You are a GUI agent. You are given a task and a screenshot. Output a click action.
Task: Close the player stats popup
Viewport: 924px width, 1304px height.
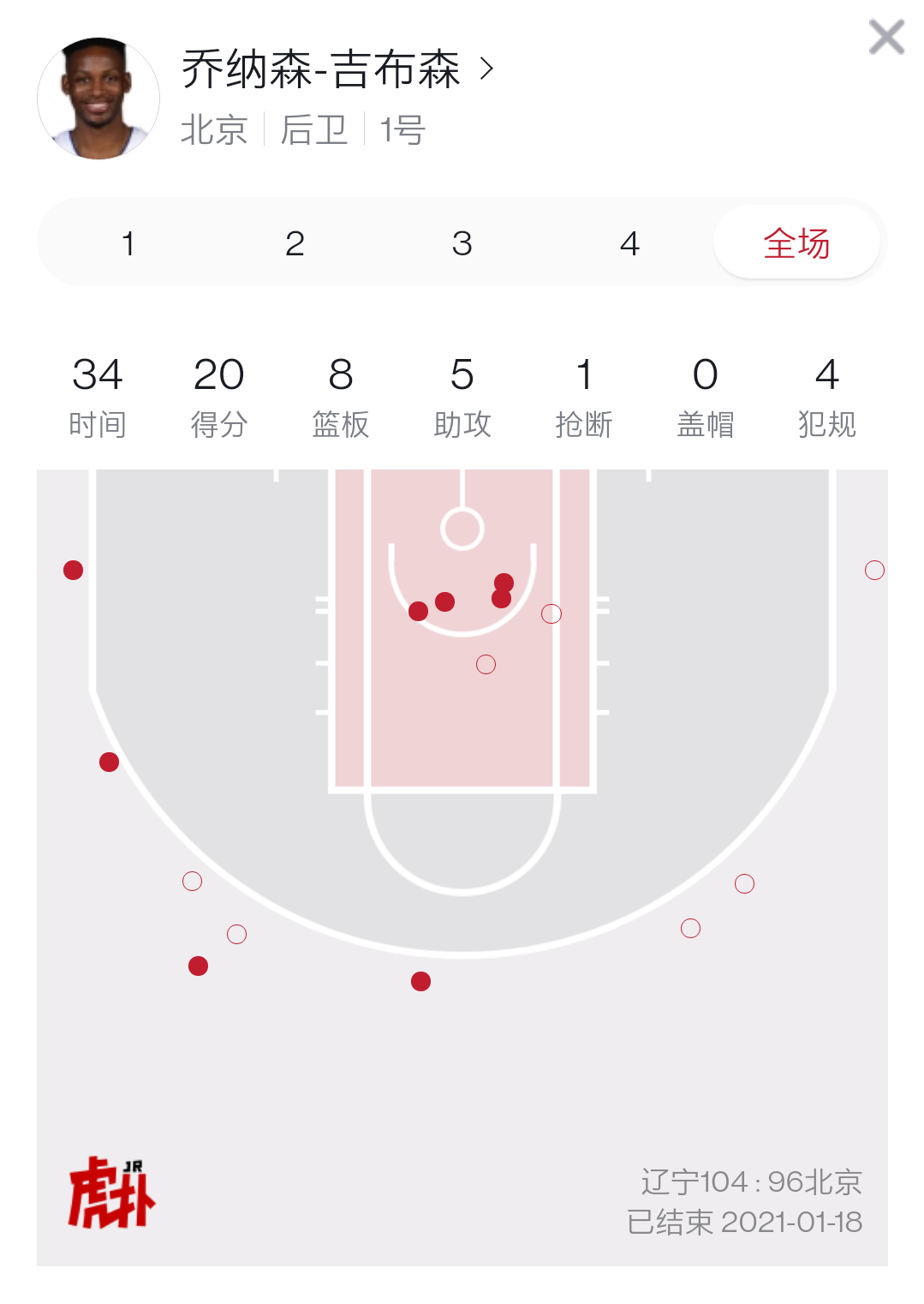[886, 37]
